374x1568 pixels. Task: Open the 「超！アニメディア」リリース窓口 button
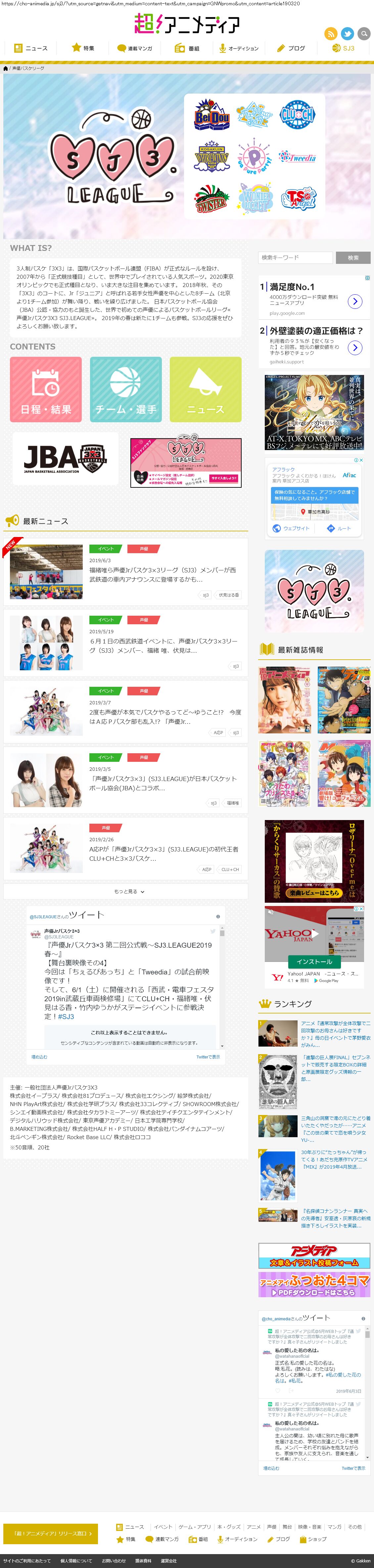51,1533
